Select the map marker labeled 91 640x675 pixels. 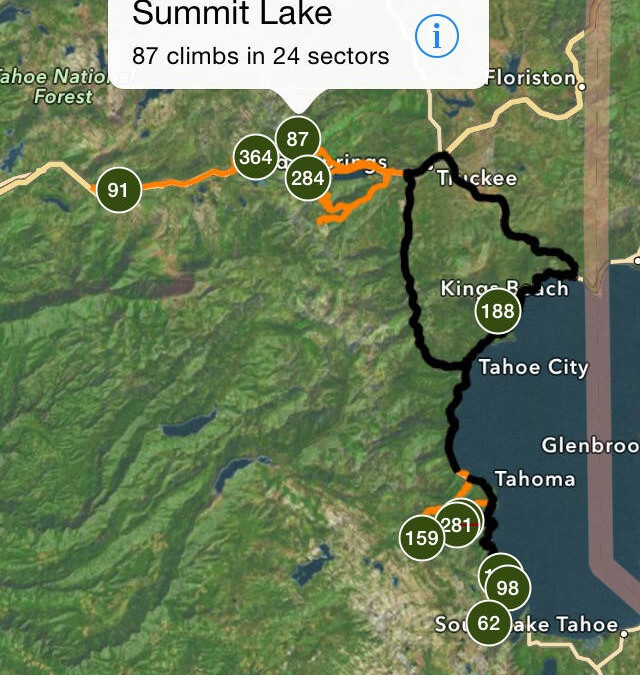118,190
